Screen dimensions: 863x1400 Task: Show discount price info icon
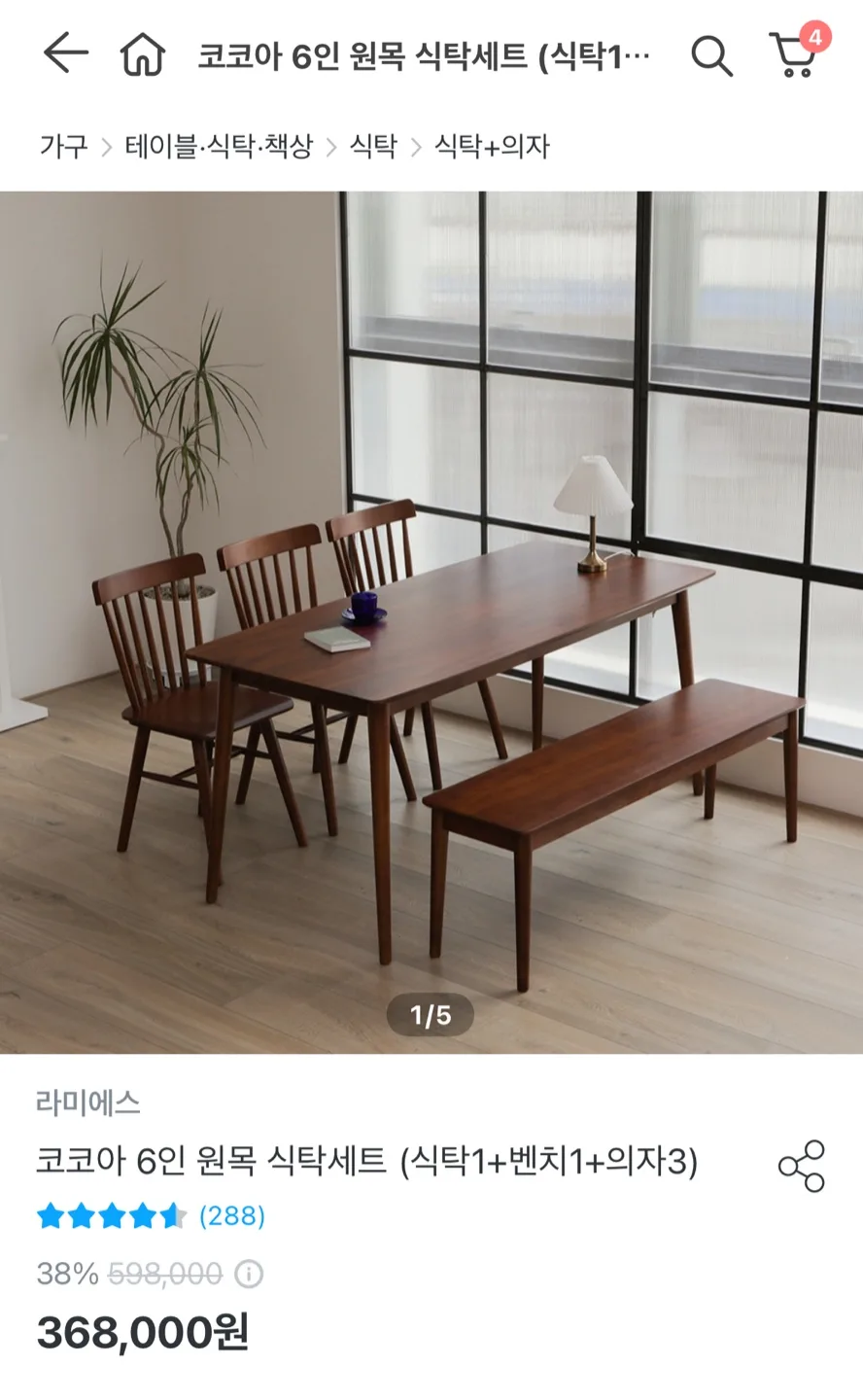[x=249, y=1274]
